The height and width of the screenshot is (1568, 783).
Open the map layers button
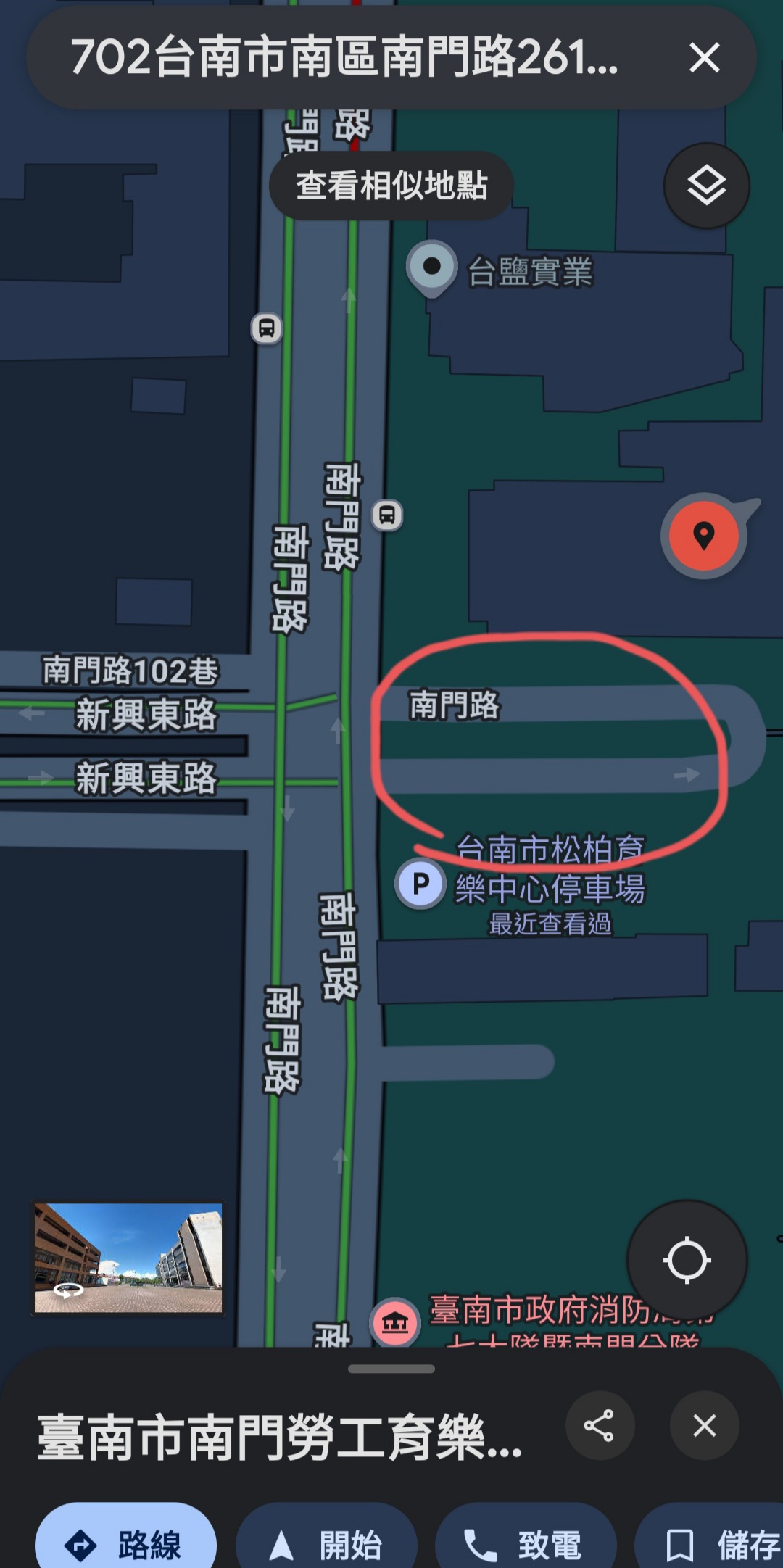pyautogui.click(x=706, y=186)
